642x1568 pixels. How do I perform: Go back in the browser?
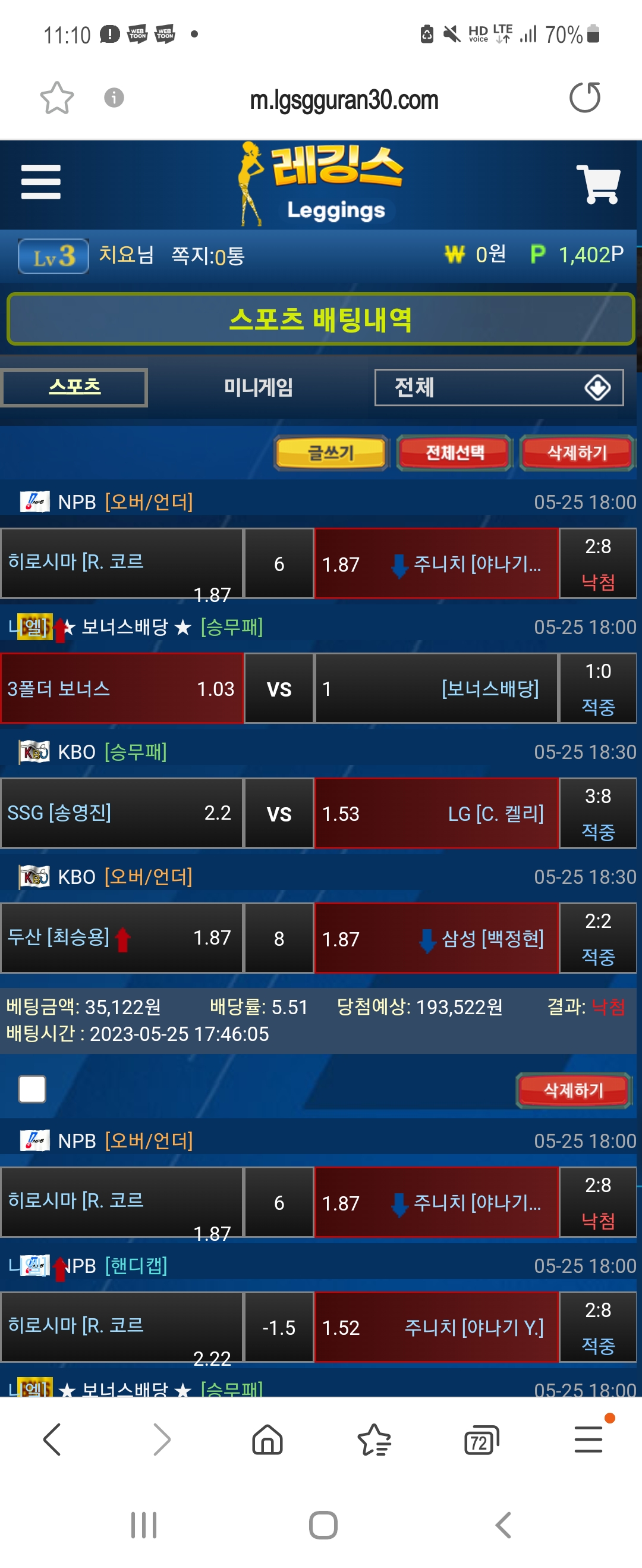coord(52,1440)
